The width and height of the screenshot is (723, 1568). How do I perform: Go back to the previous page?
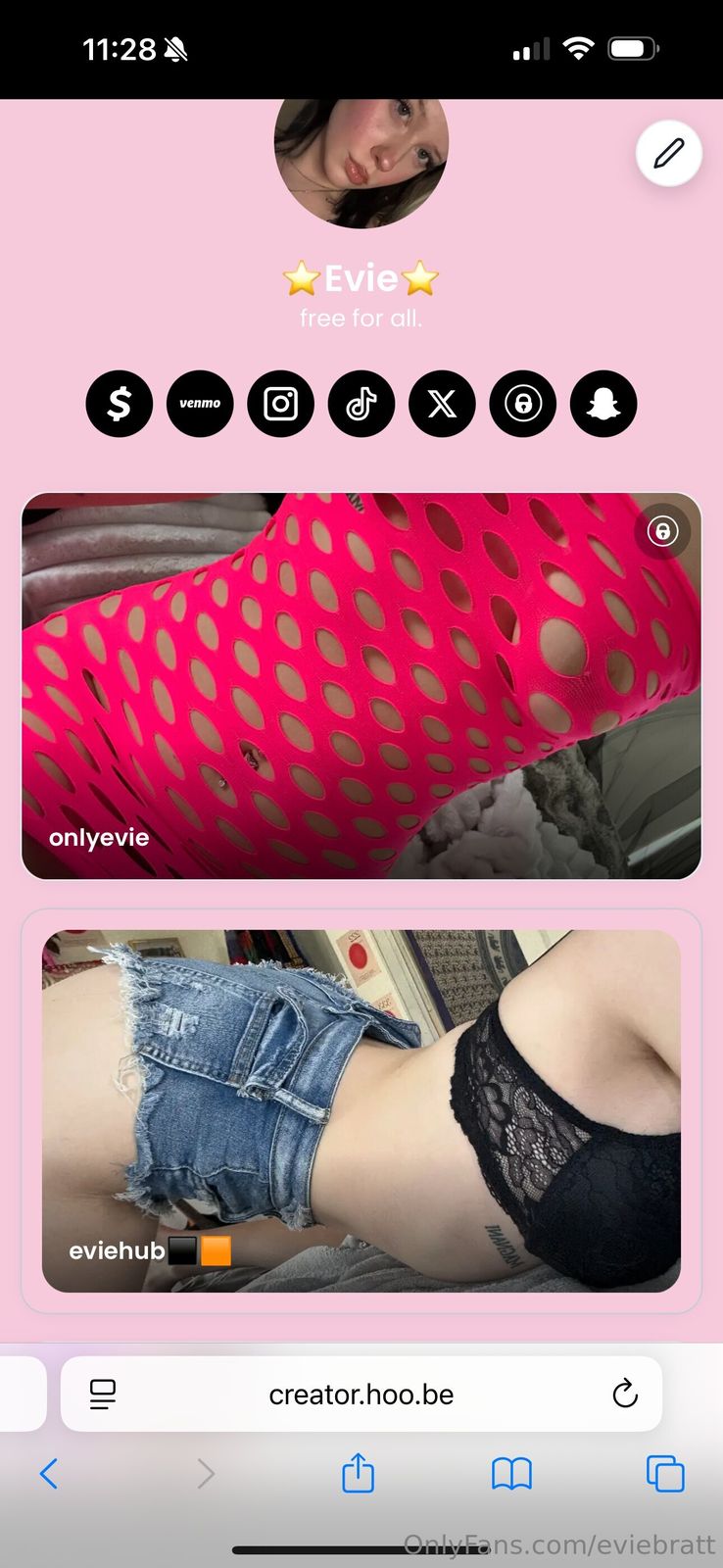[x=49, y=1473]
